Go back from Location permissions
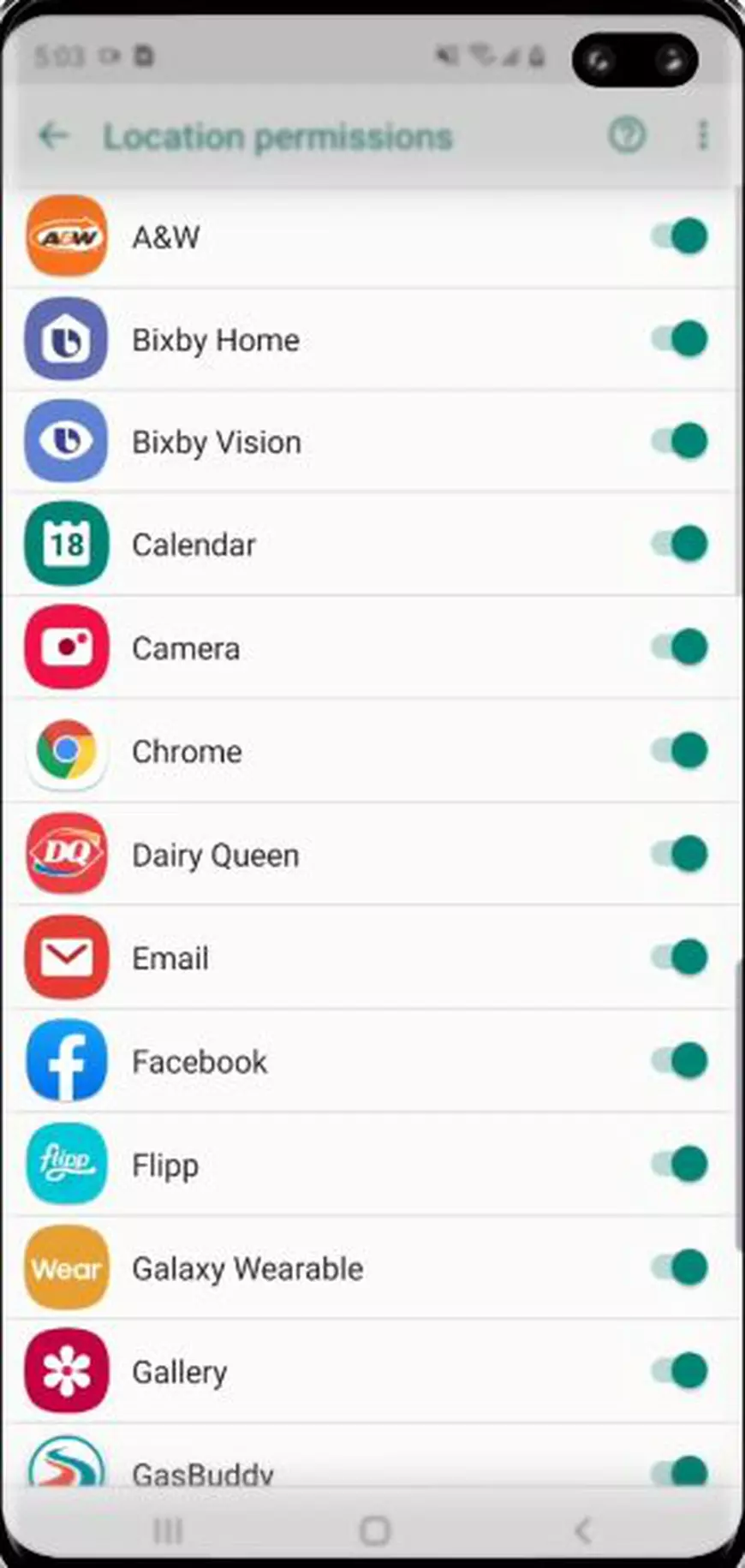745x1568 pixels. point(54,135)
